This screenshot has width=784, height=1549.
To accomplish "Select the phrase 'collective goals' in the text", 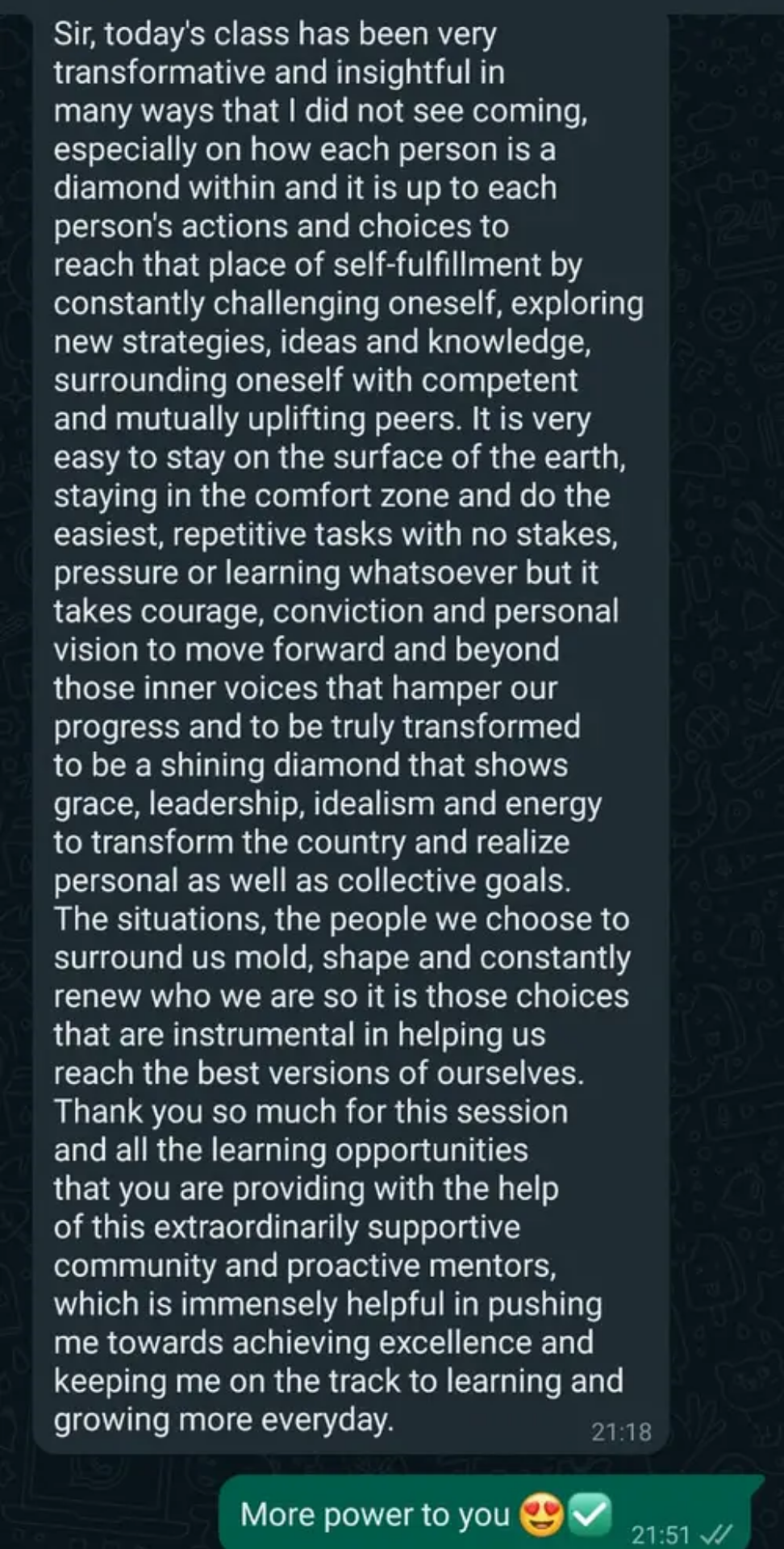I will click(x=452, y=880).
